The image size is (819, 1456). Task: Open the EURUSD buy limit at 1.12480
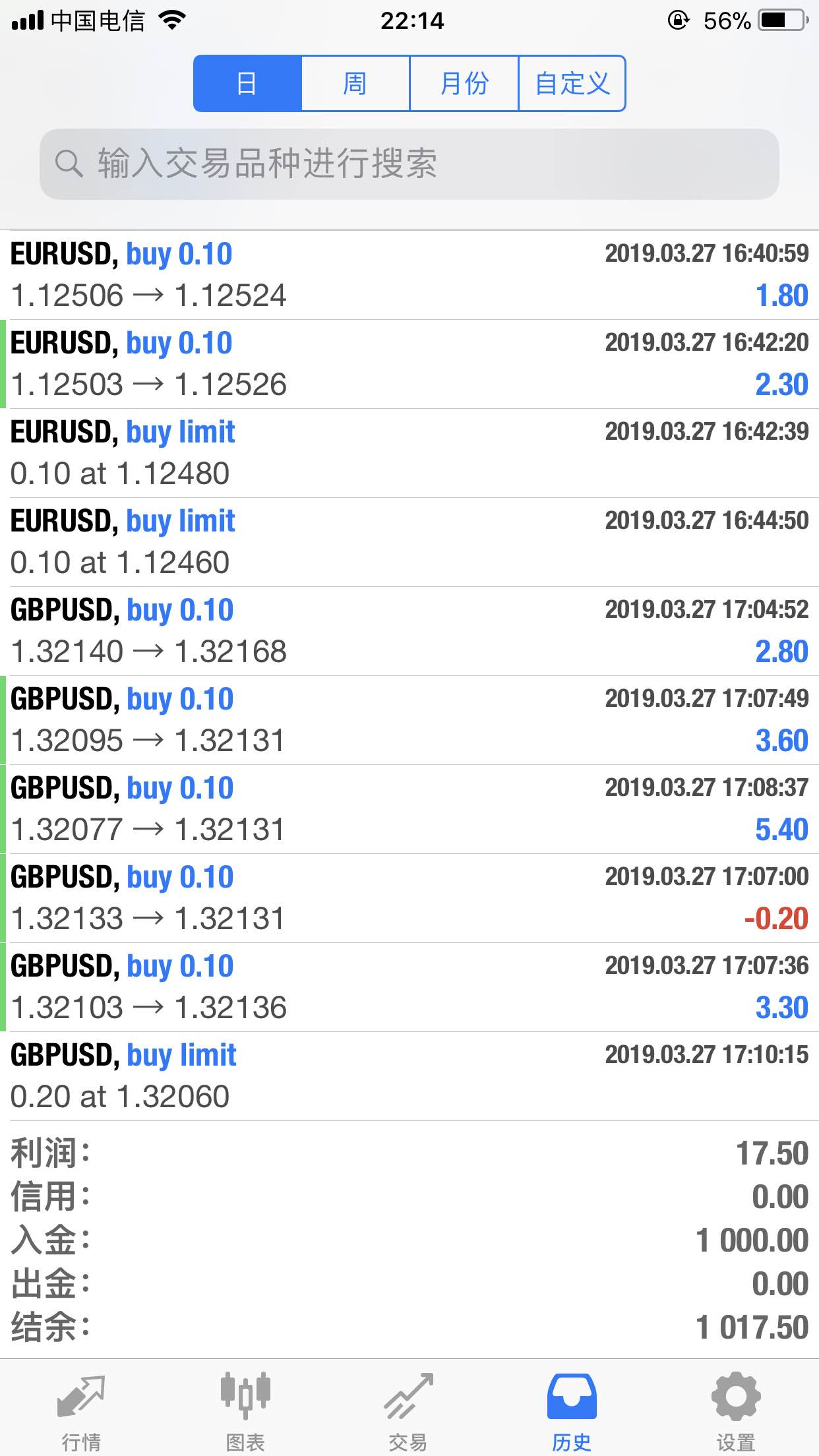click(x=409, y=453)
